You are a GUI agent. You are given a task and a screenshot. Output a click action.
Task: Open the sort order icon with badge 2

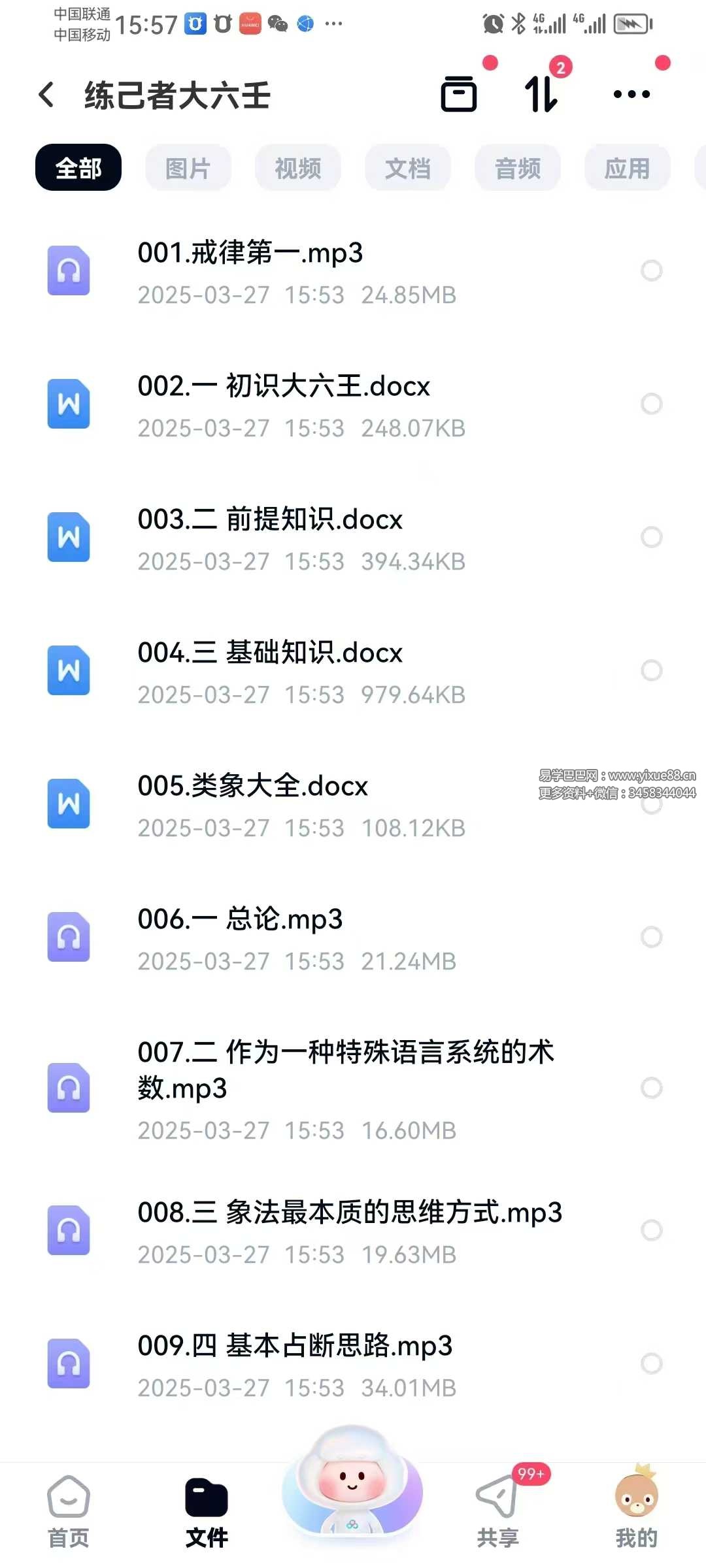[x=541, y=95]
